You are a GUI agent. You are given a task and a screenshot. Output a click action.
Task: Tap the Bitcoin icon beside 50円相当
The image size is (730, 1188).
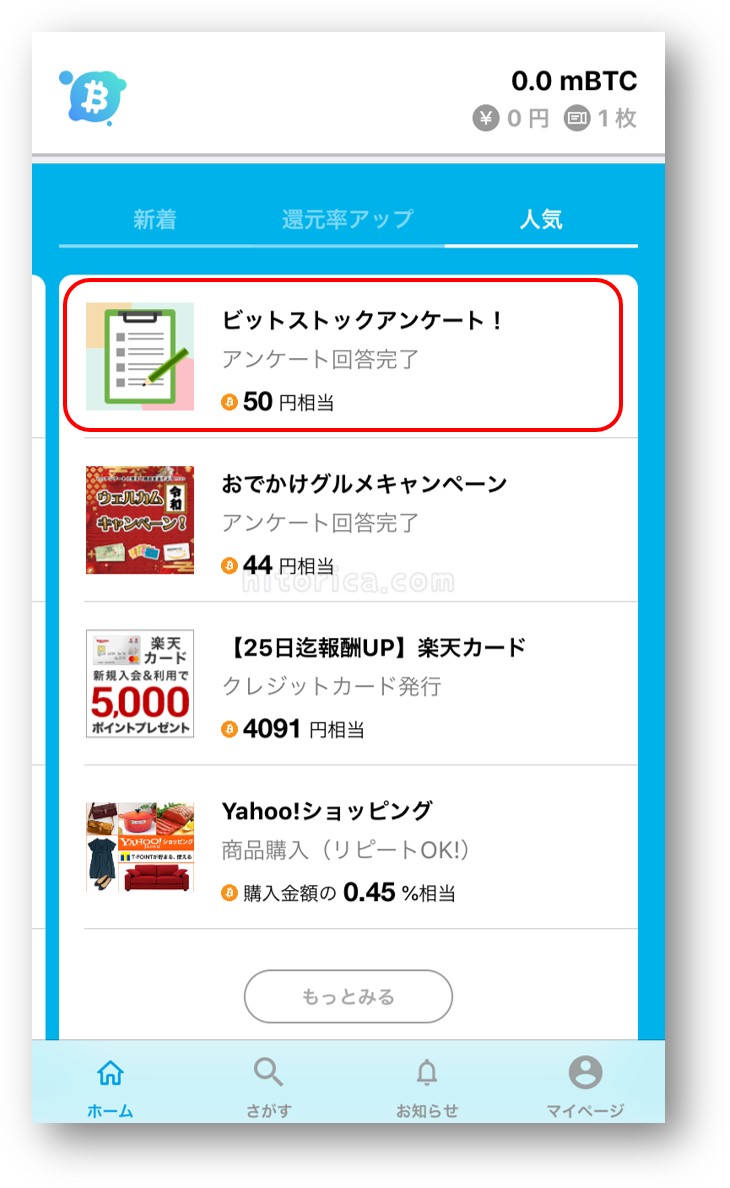click(x=228, y=399)
